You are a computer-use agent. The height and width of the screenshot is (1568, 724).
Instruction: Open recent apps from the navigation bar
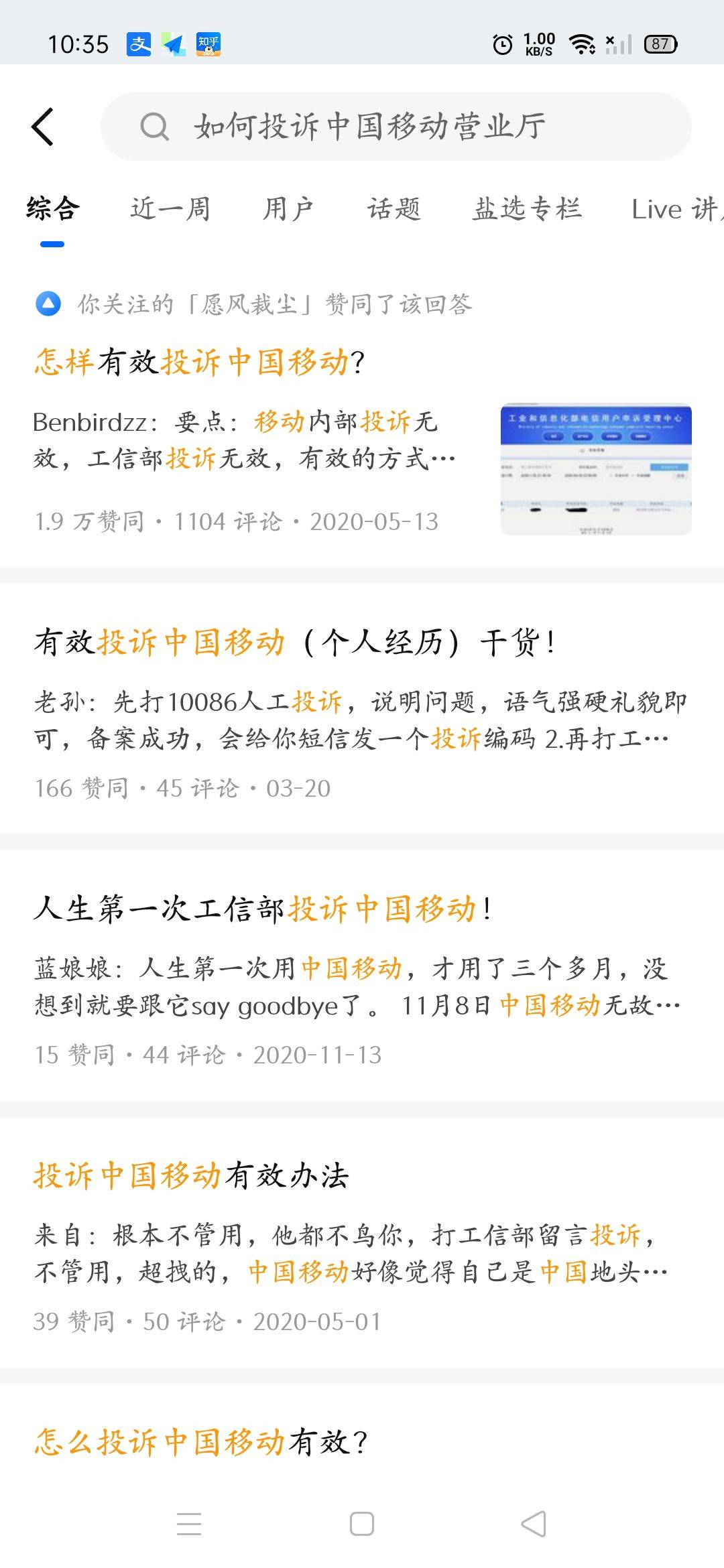189,1524
